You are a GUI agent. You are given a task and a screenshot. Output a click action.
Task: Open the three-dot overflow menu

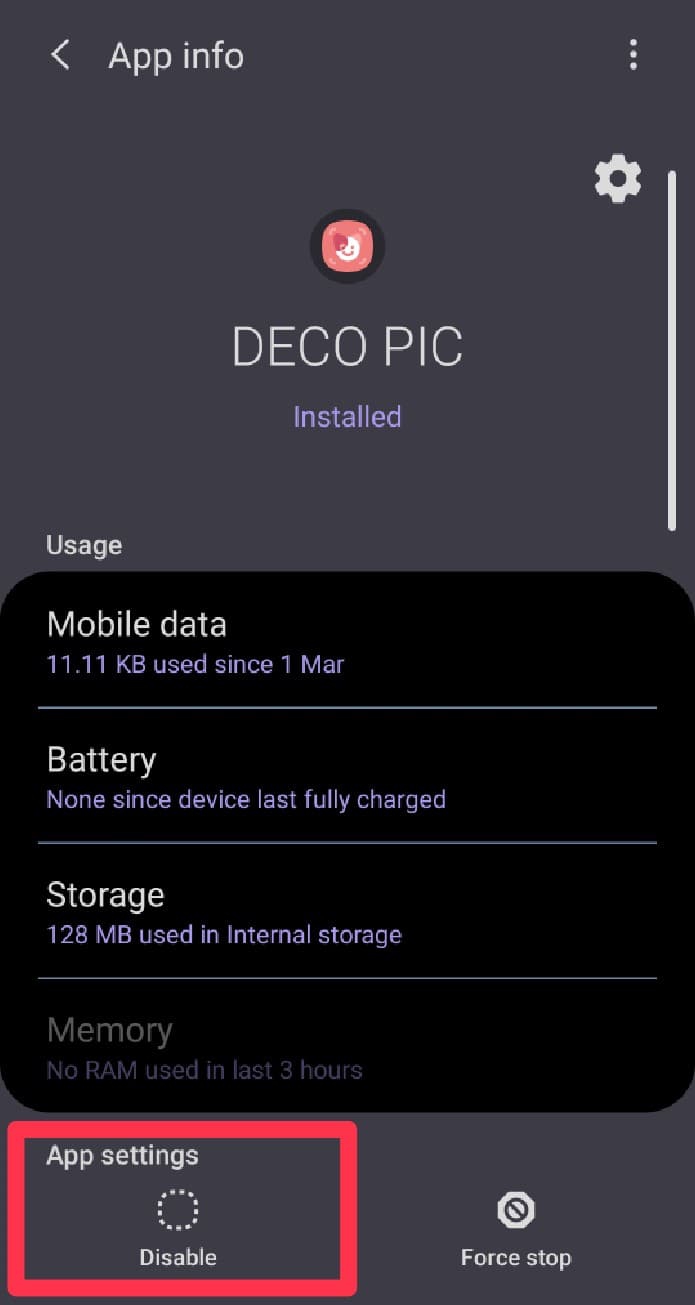pyautogui.click(x=633, y=56)
